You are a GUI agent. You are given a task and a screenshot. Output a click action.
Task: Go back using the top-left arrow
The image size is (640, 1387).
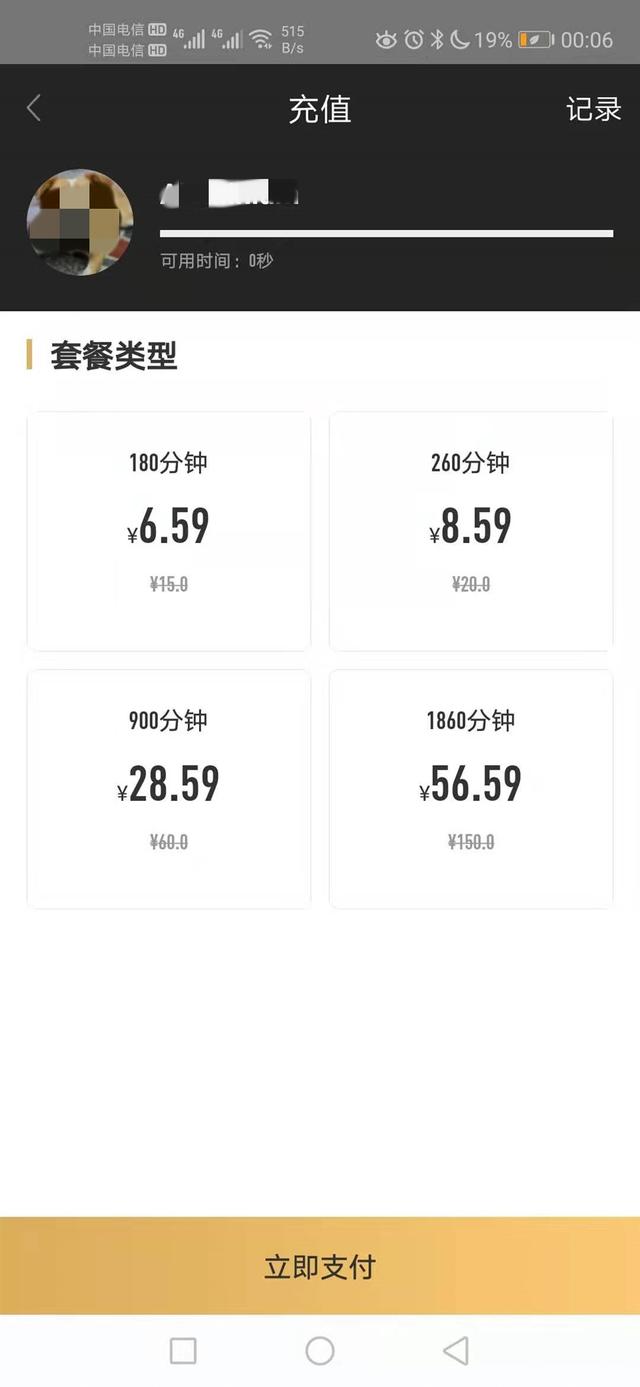coord(34,108)
